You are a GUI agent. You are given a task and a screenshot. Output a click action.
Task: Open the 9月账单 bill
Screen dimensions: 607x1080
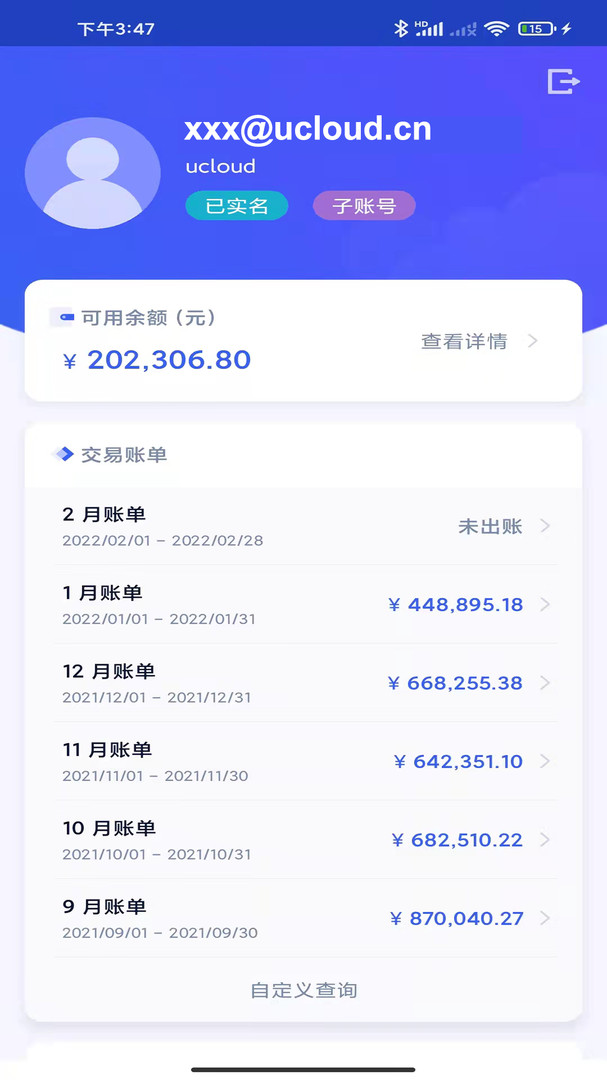click(303, 918)
